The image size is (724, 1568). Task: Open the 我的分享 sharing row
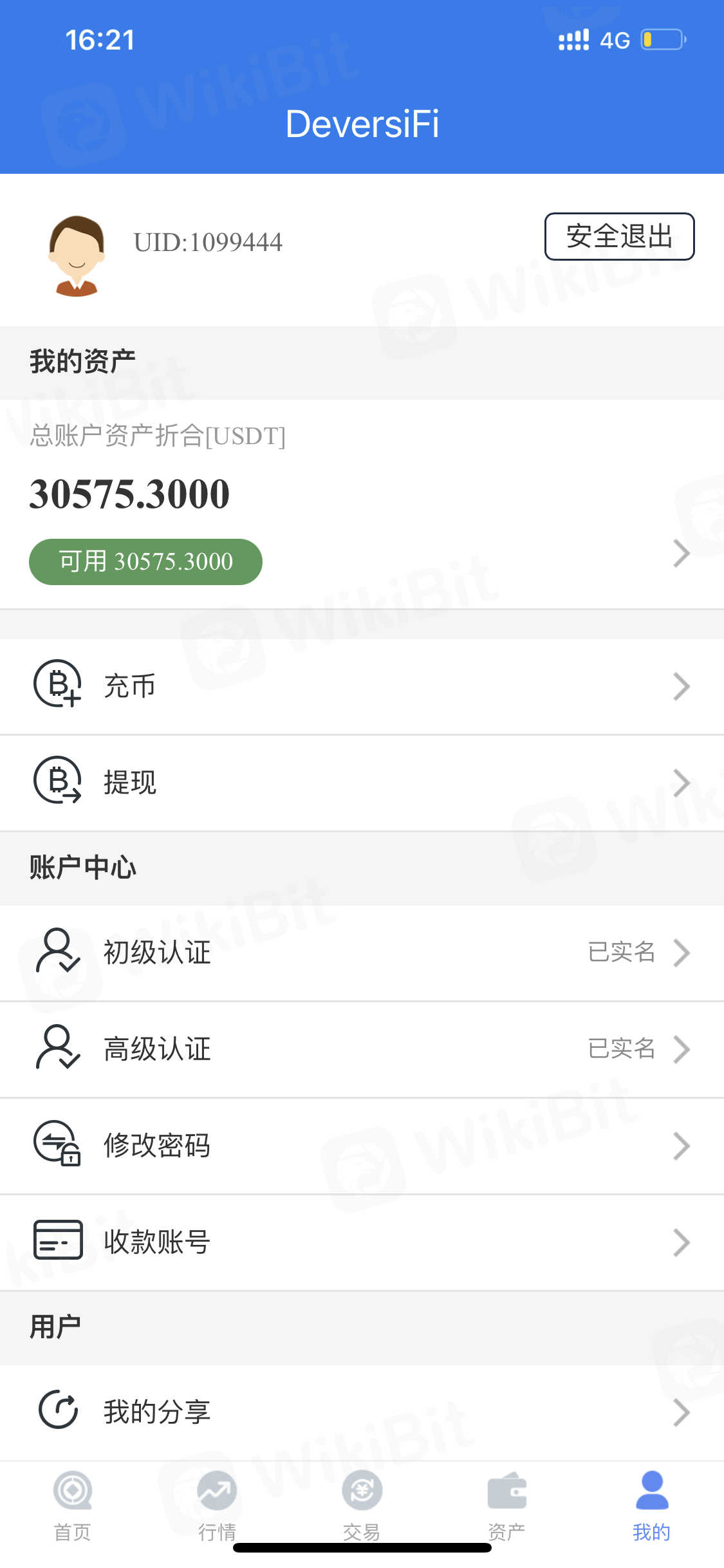pyautogui.click(x=362, y=1412)
